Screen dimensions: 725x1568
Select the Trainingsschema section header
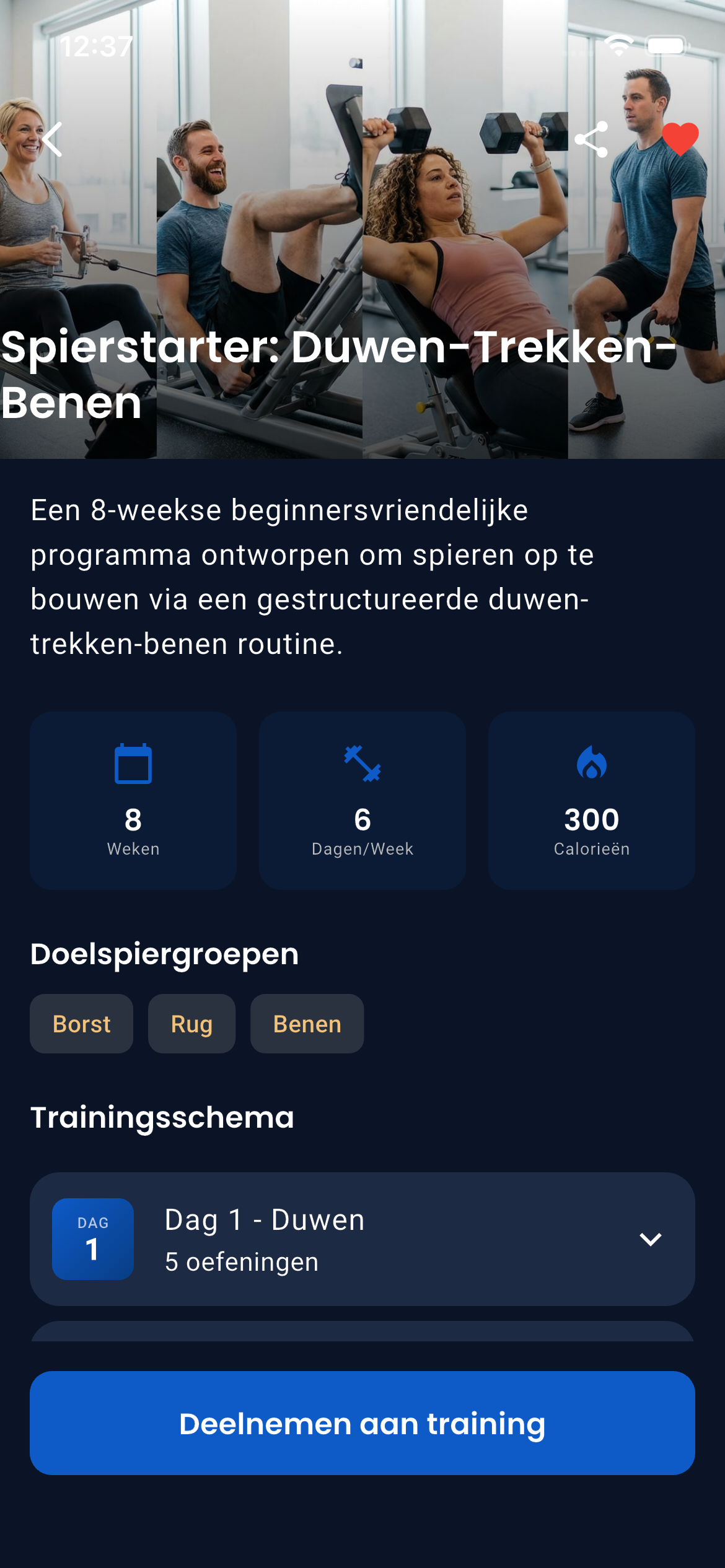(x=163, y=1117)
